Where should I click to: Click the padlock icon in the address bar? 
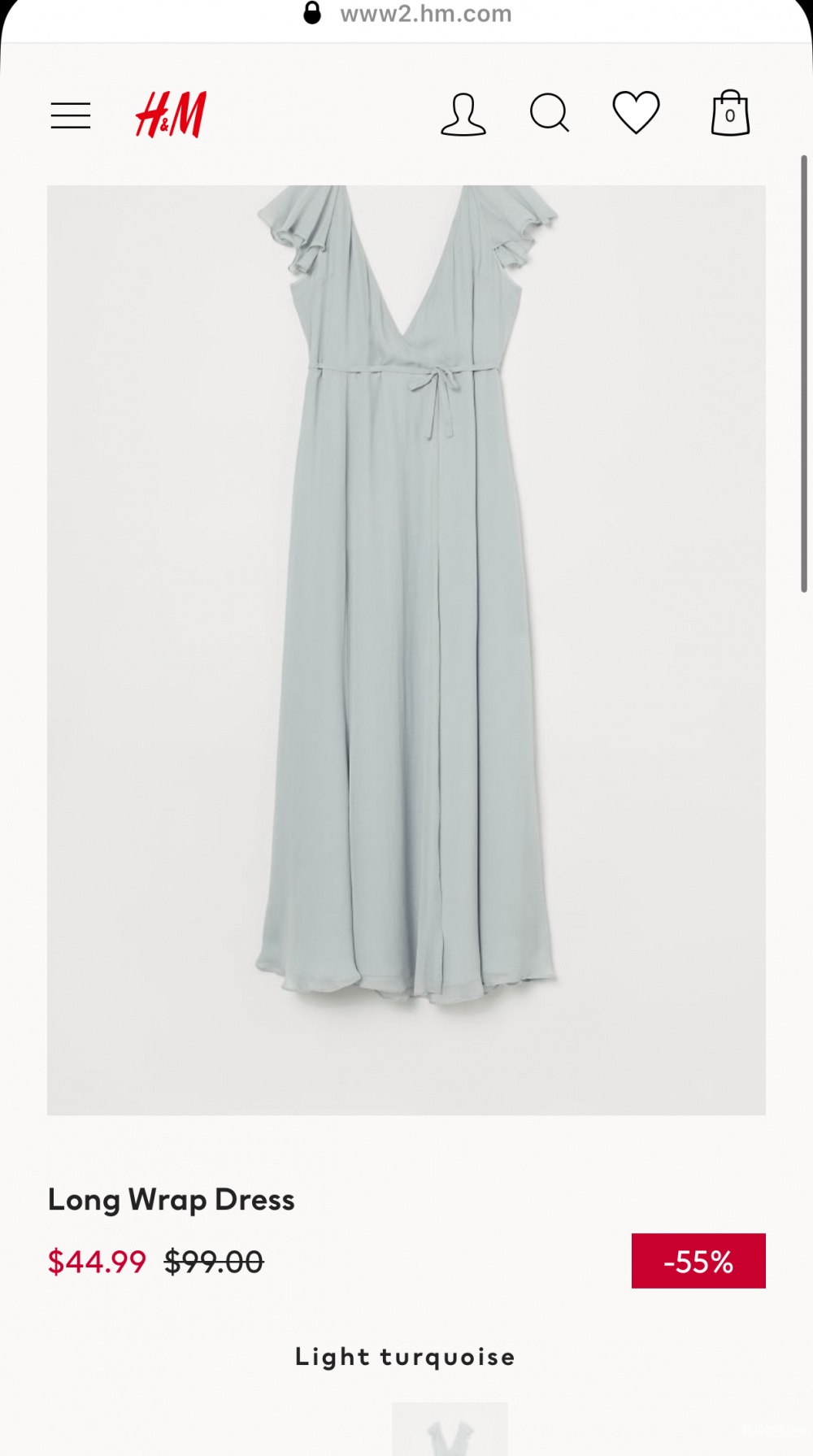pos(311,14)
